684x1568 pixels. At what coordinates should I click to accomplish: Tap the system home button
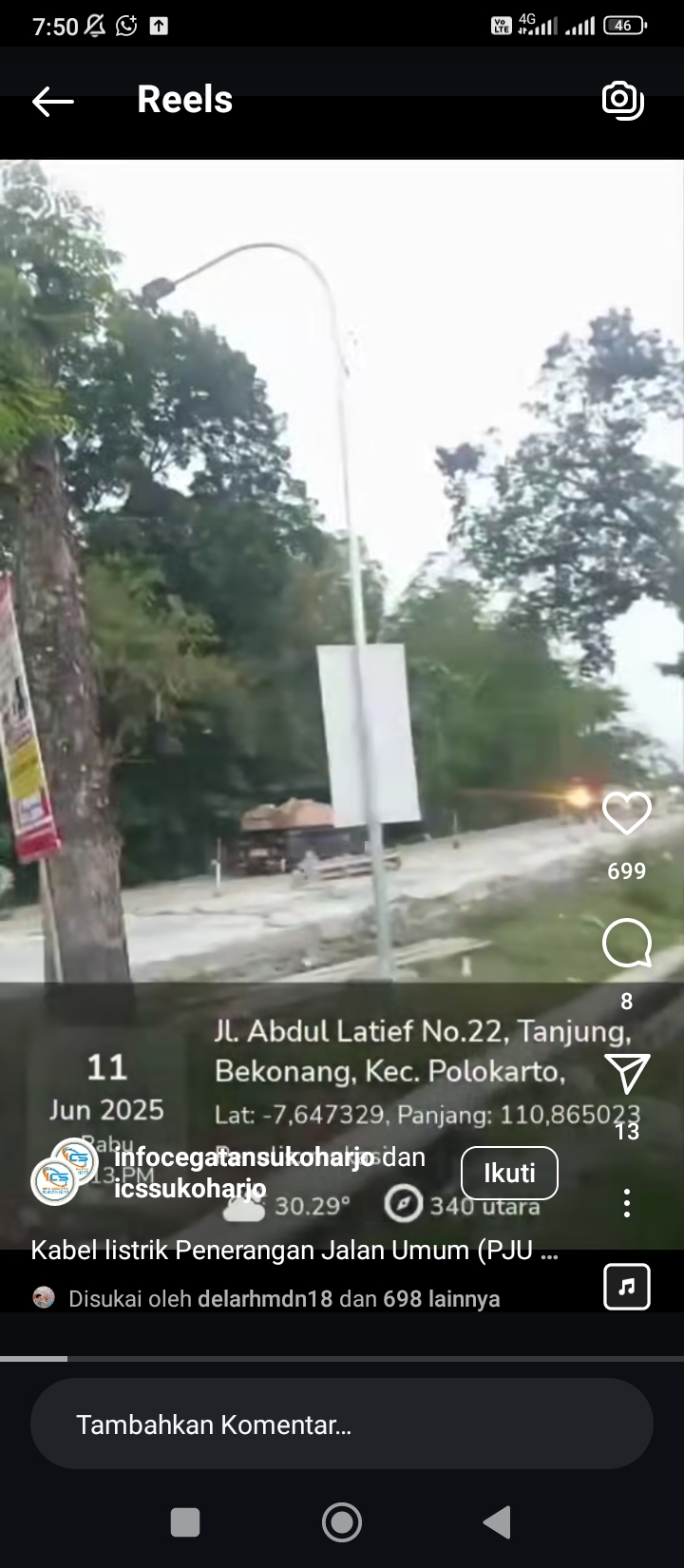click(342, 1522)
